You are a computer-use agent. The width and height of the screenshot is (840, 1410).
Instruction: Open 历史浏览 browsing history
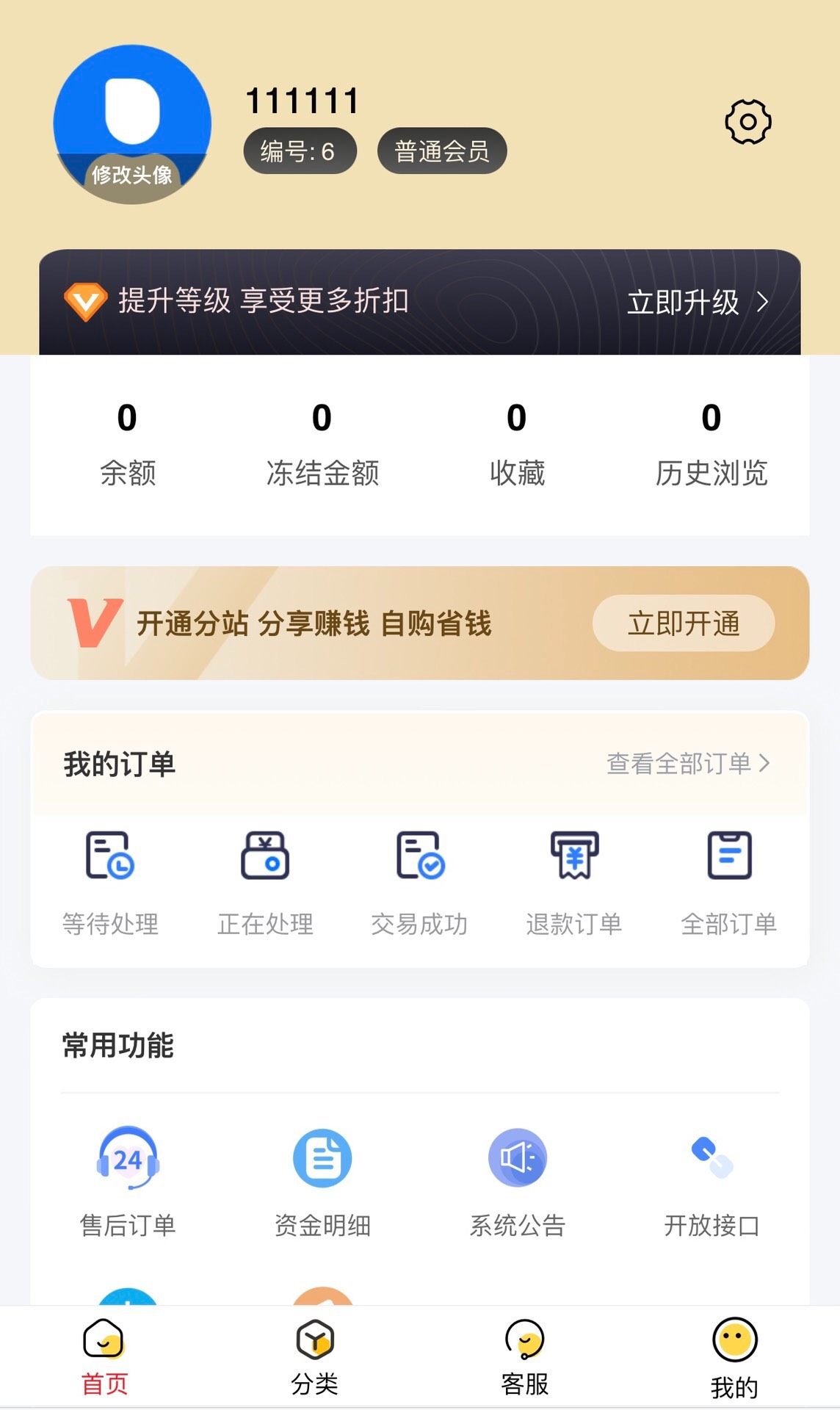711,444
